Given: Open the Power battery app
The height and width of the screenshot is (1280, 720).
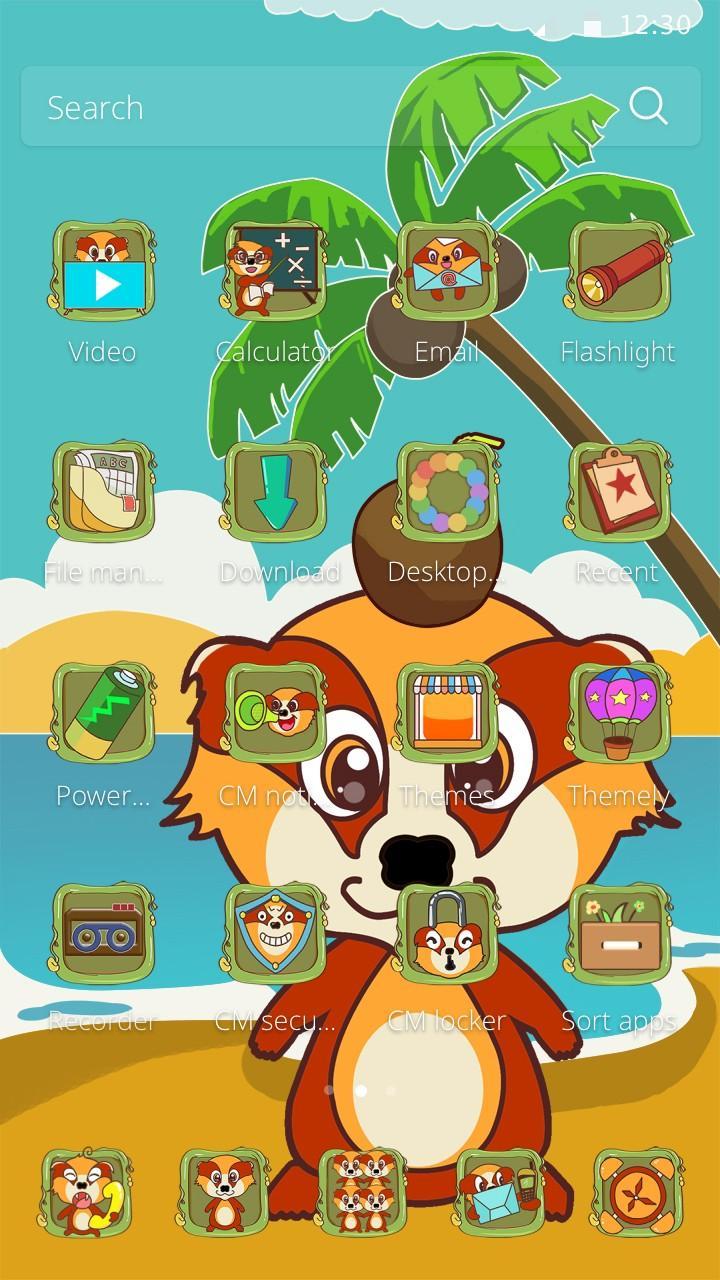Looking at the screenshot, I should click(x=102, y=714).
